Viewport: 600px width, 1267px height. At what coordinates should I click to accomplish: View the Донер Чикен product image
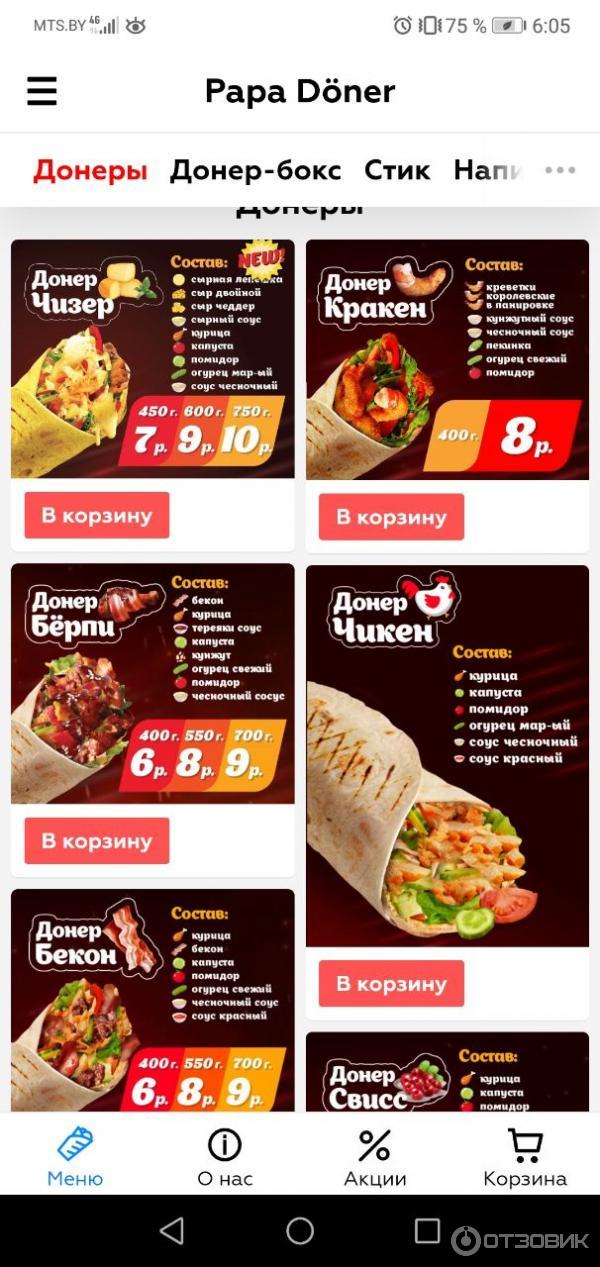pos(447,756)
